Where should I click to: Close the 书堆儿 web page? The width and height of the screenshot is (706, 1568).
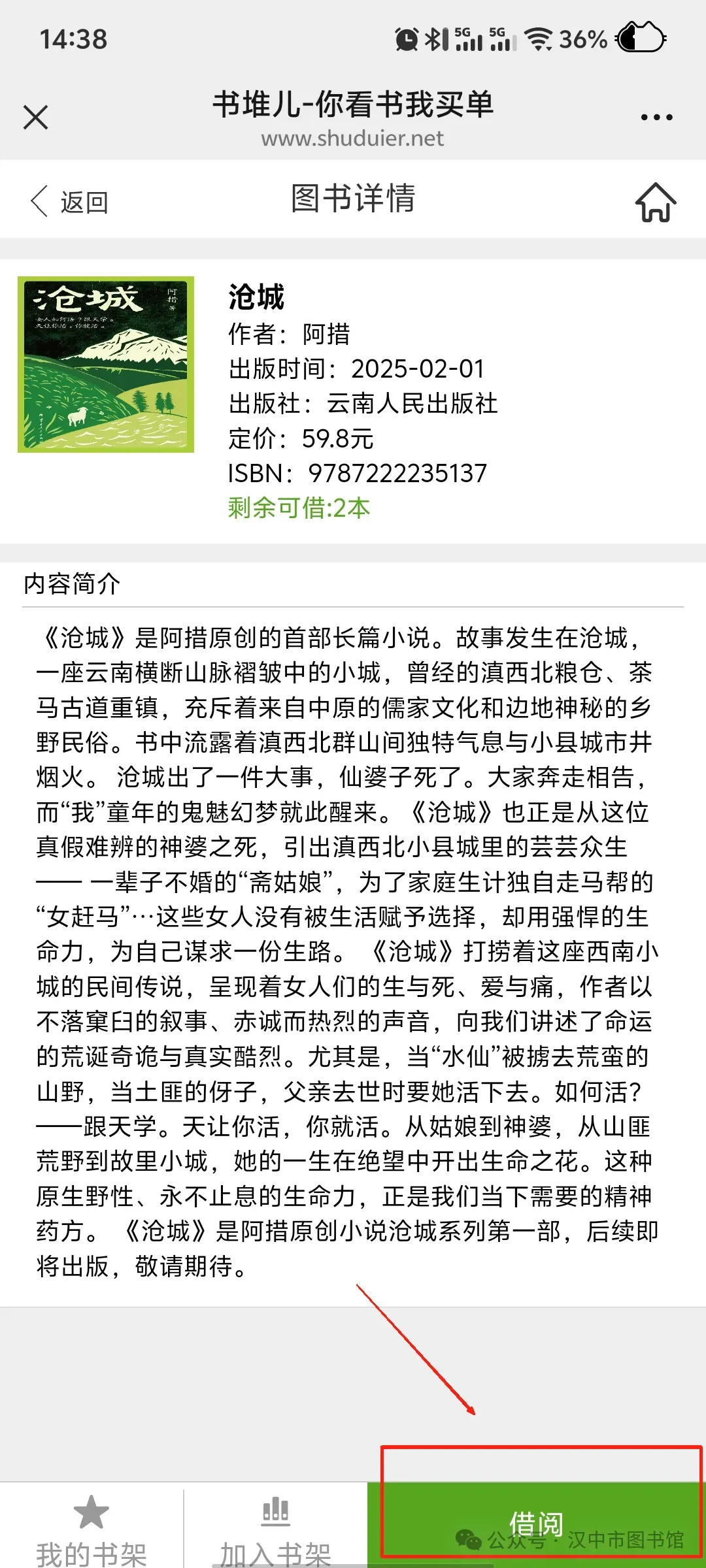36,118
